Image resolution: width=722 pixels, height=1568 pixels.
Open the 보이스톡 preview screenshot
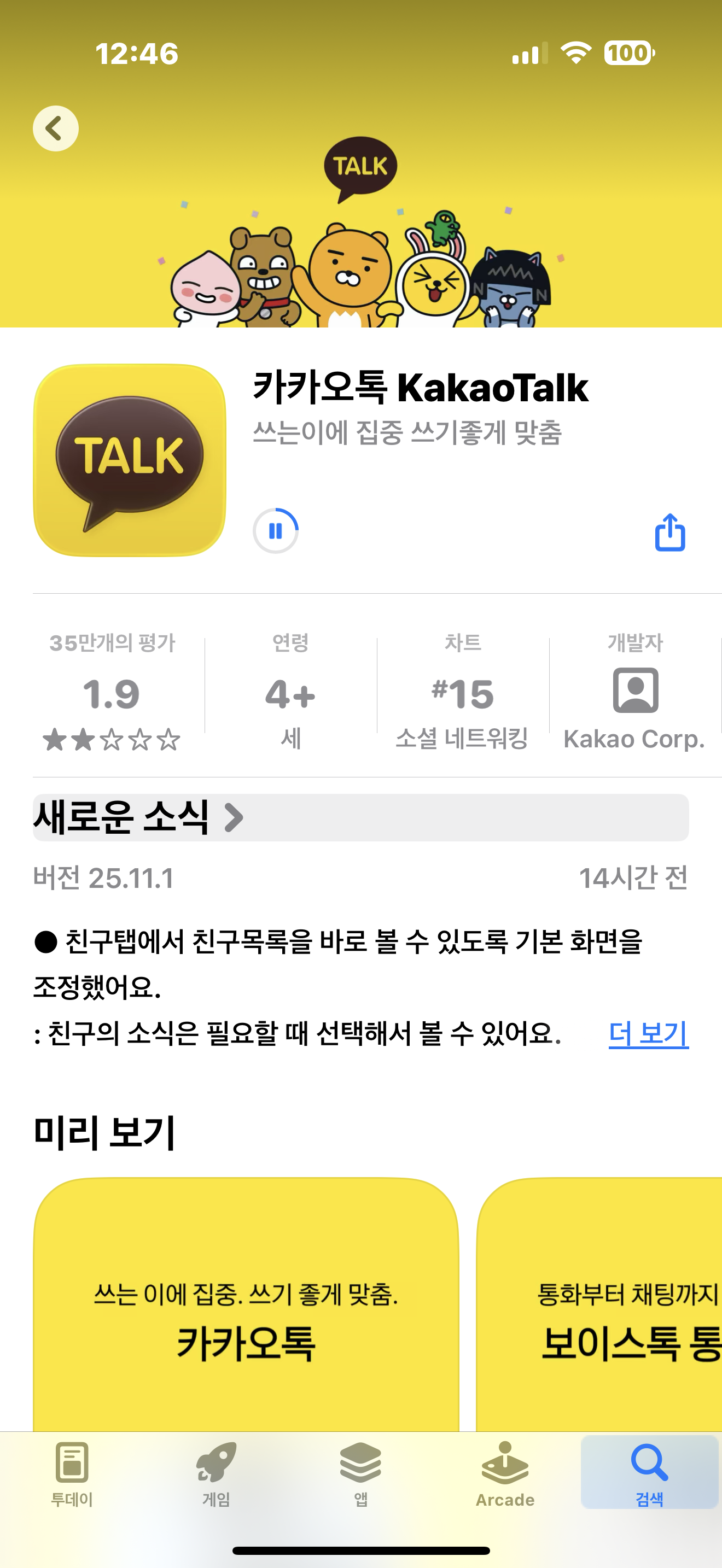(599, 1303)
